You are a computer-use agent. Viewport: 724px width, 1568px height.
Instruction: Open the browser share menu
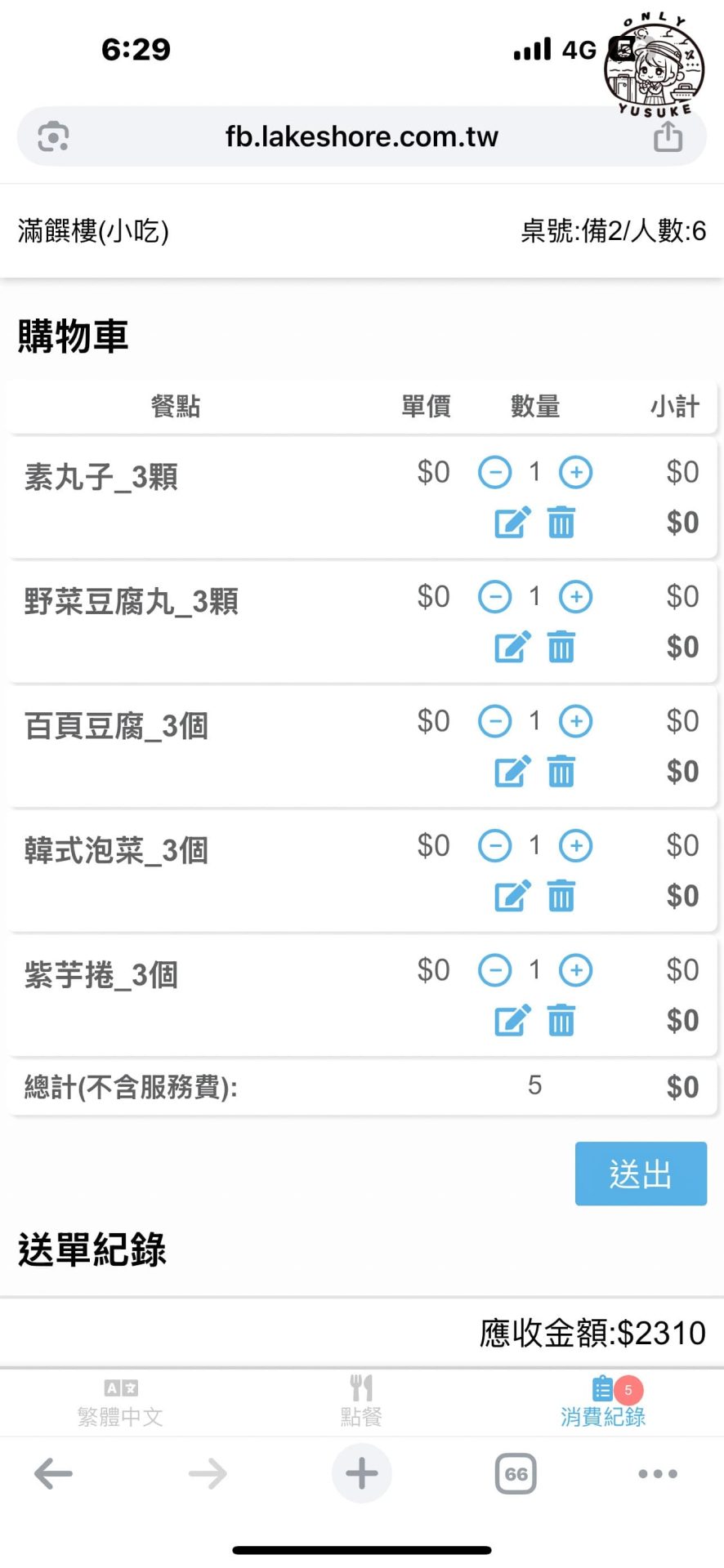(668, 136)
